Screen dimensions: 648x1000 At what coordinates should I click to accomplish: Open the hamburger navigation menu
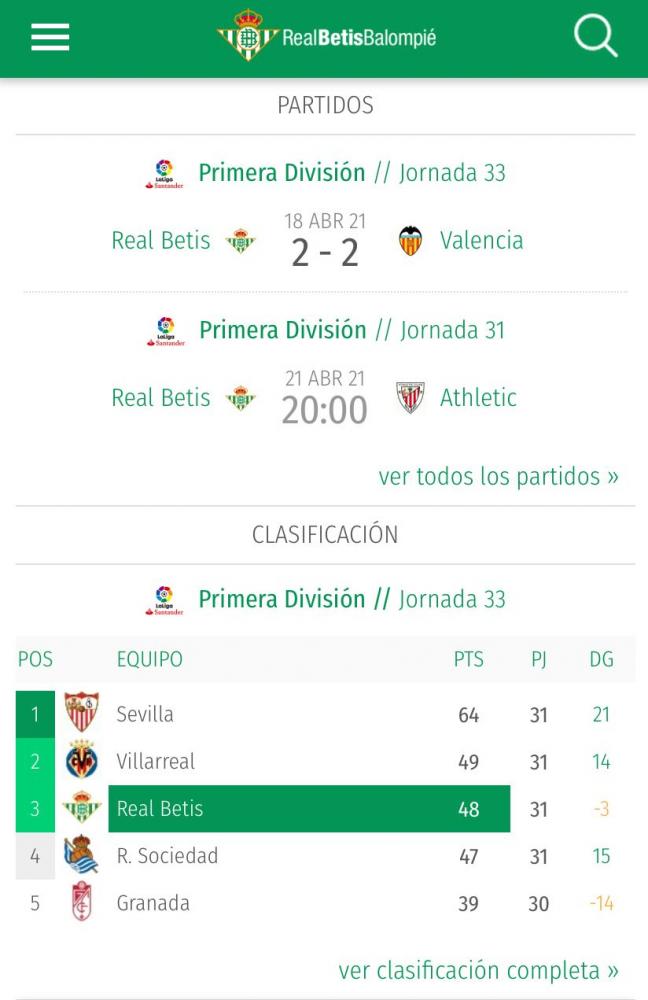(x=50, y=37)
